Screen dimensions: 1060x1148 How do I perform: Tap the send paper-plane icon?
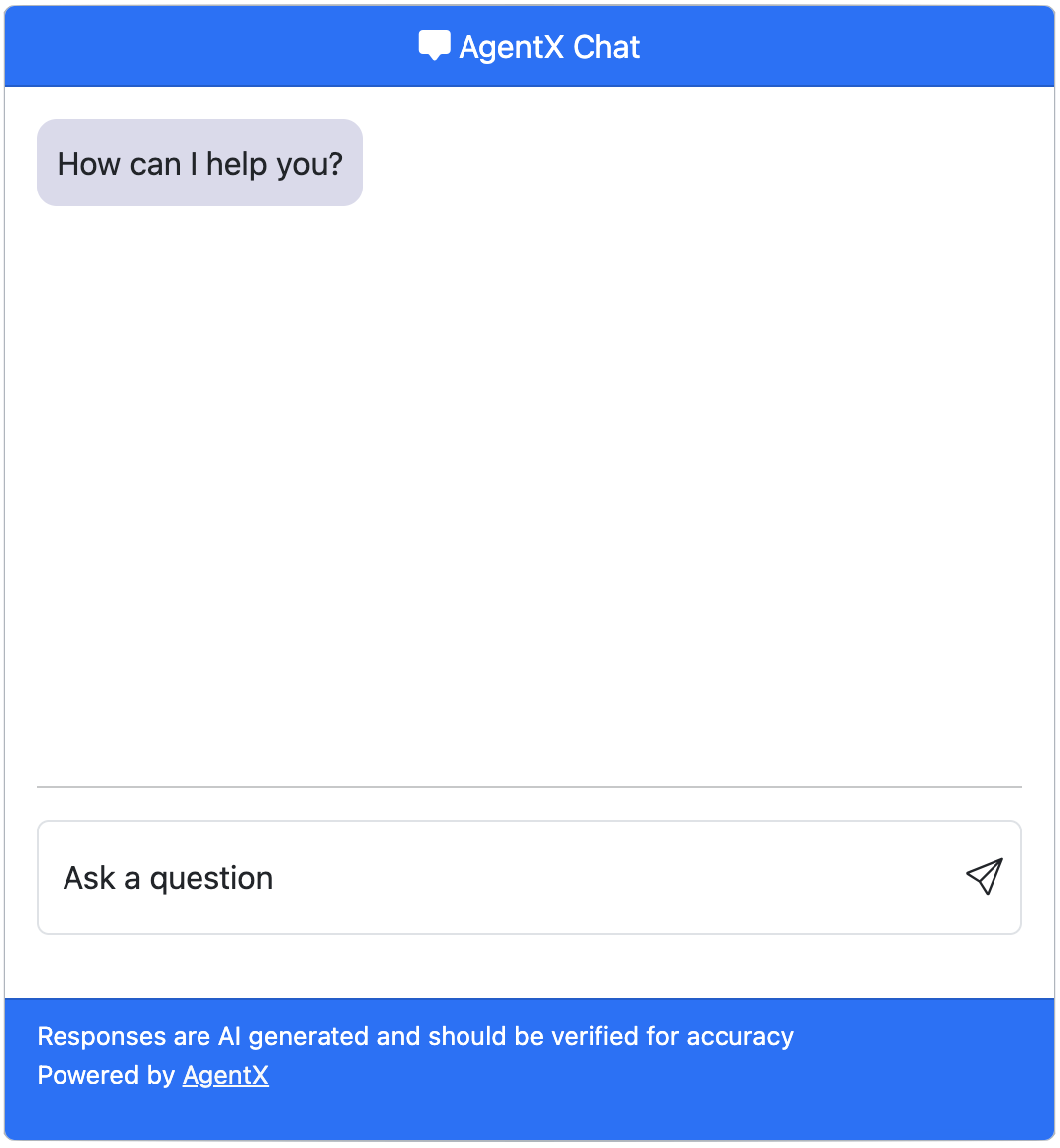point(984,876)
